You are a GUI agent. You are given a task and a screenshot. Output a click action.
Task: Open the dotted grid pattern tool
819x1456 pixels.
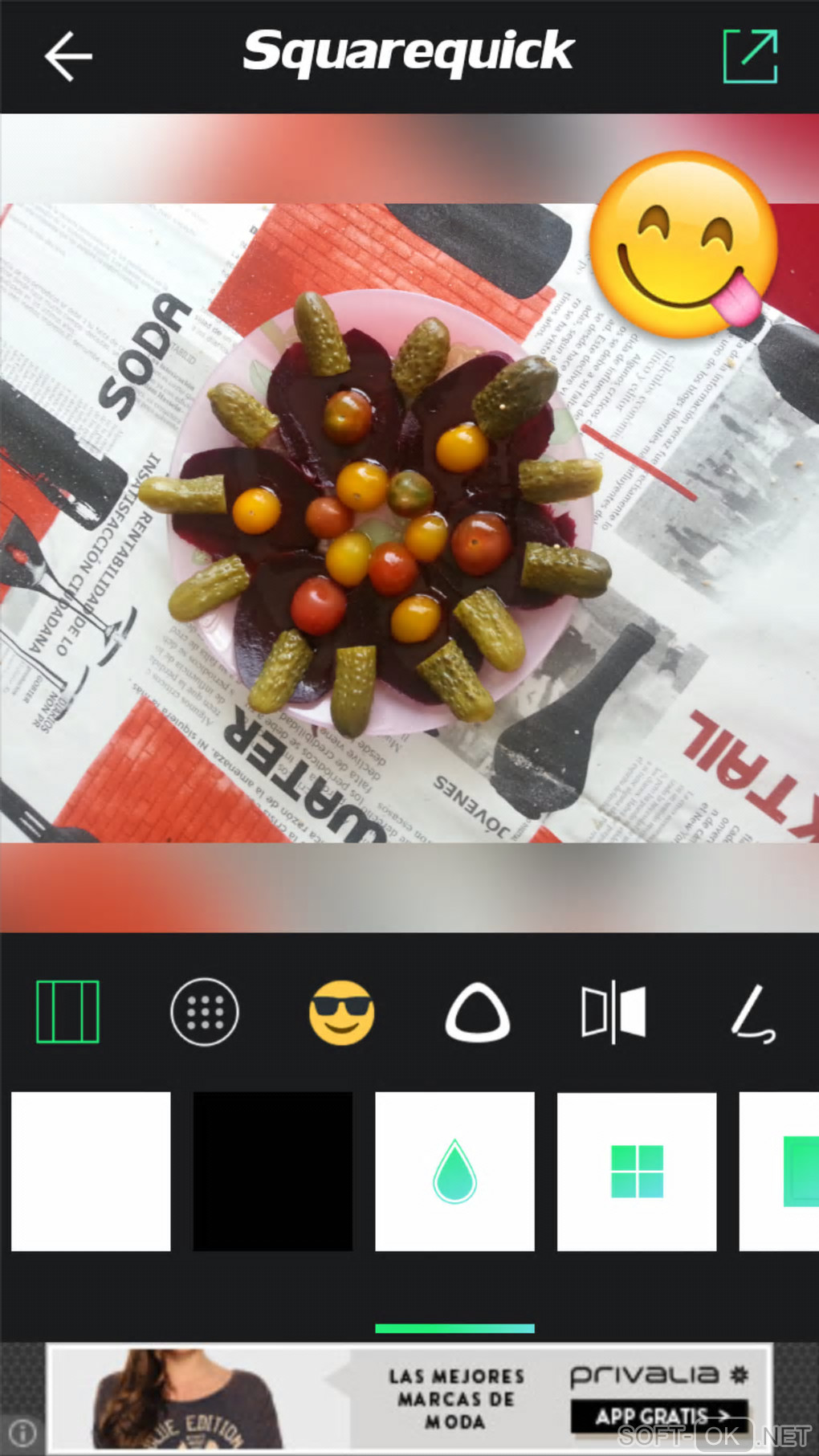[205, 1012]
